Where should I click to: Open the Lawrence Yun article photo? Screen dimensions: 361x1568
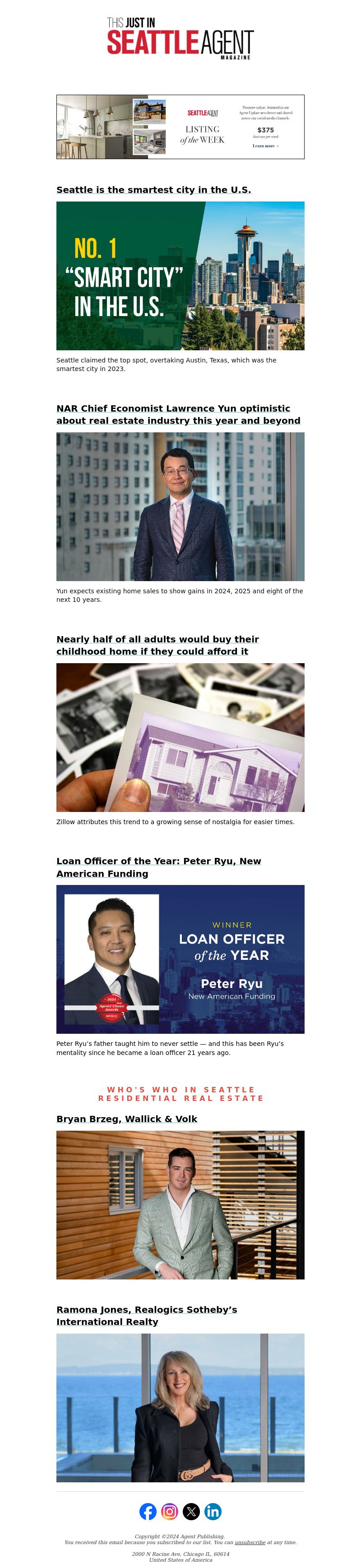pos(180,506)
